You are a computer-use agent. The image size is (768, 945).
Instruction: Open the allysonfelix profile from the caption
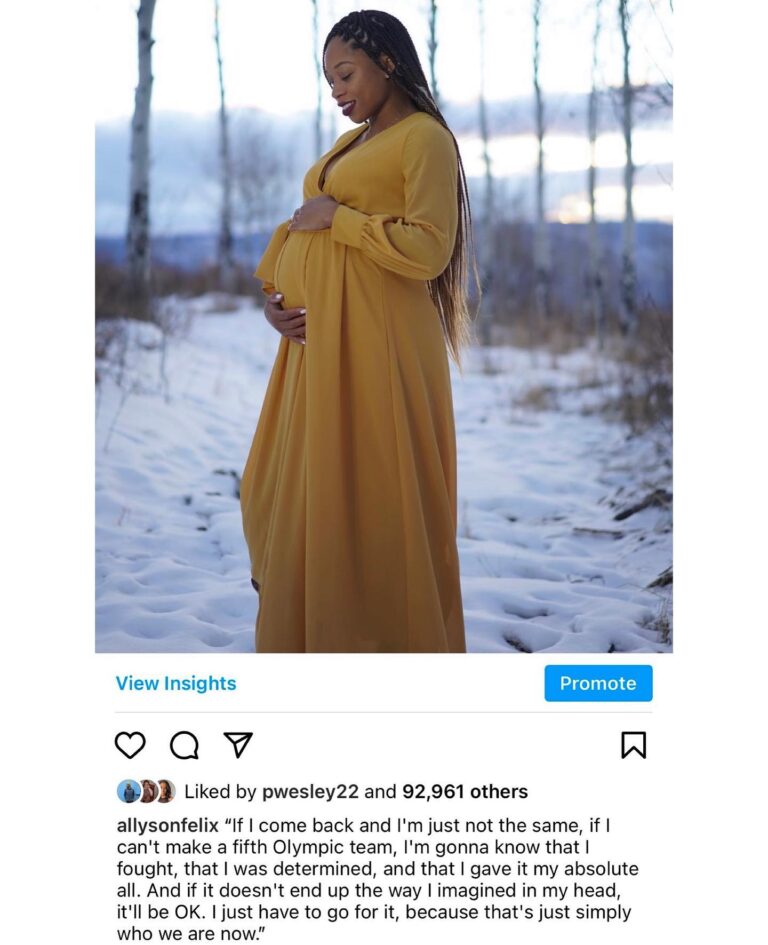167,824
